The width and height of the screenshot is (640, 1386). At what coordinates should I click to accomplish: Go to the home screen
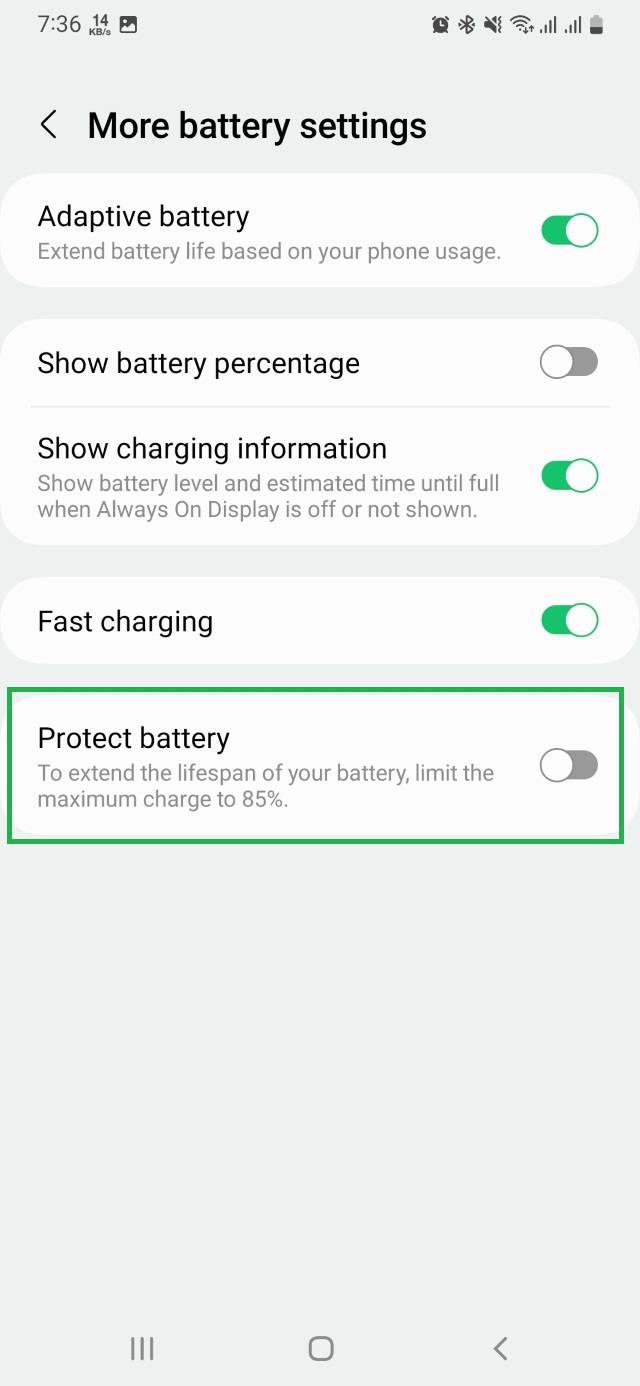(x=320, y=1348)
